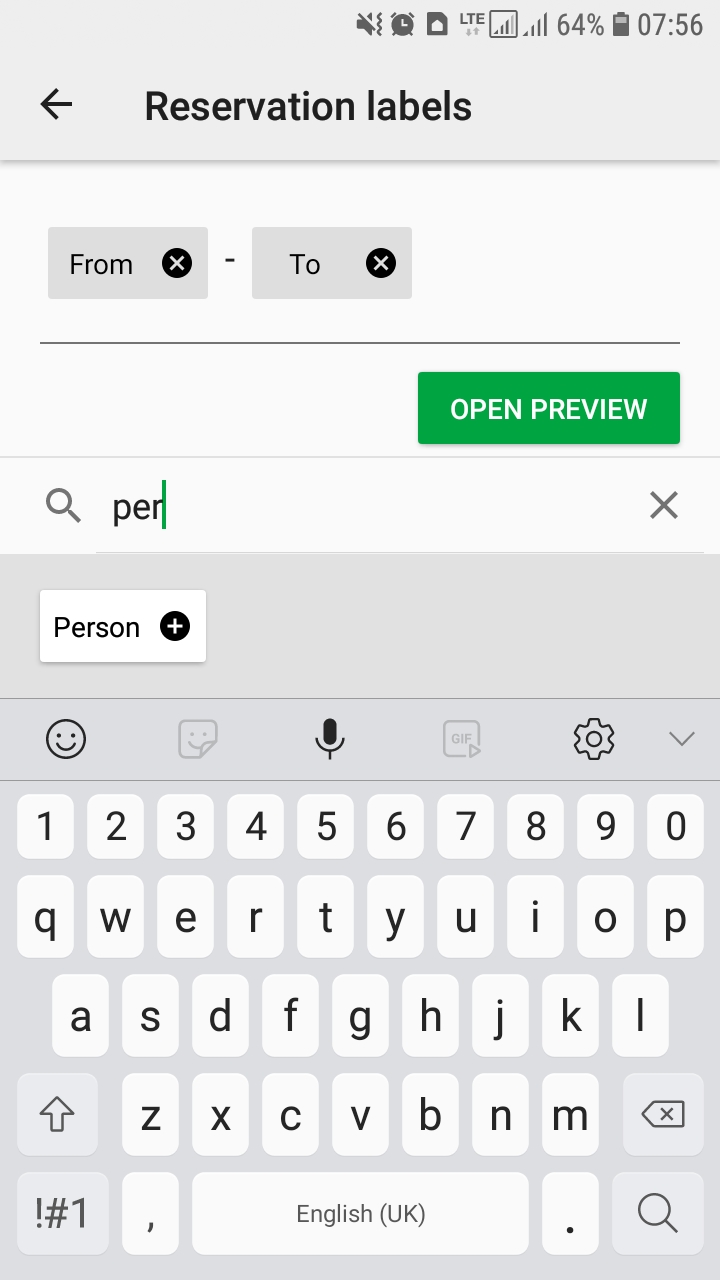
Task: Hit the backspace key
Action: (663, 1115)
